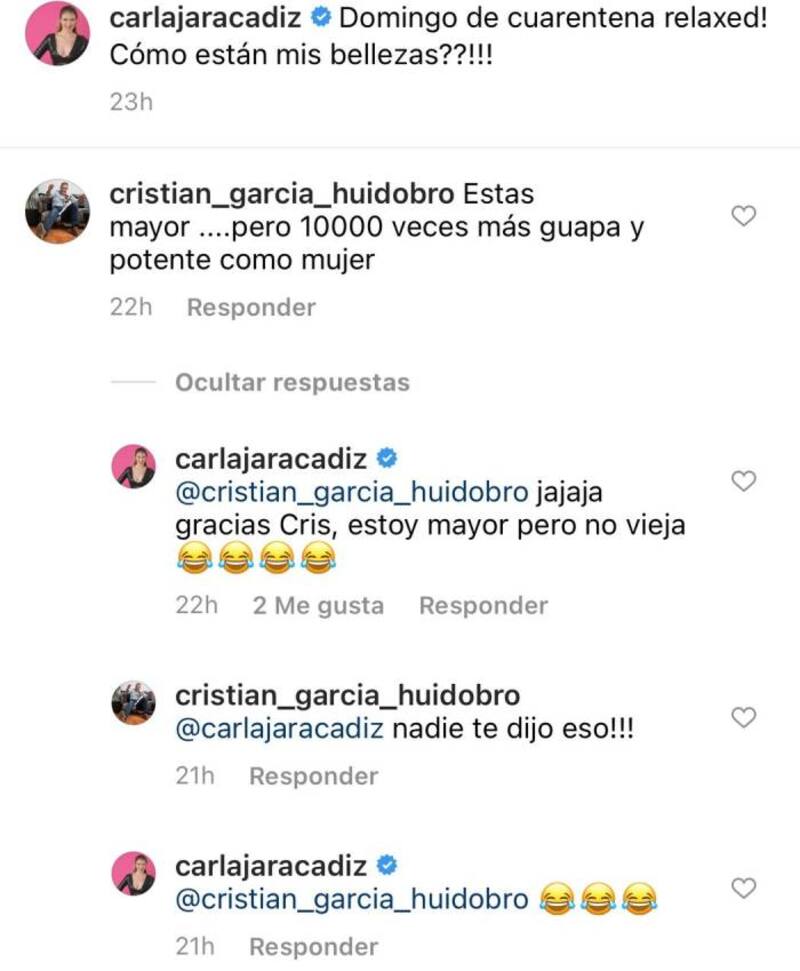Tap Responder under the 'Estas mayor' comment
The width and height of the screenshot is (800, 971).
tap(251, 308)
